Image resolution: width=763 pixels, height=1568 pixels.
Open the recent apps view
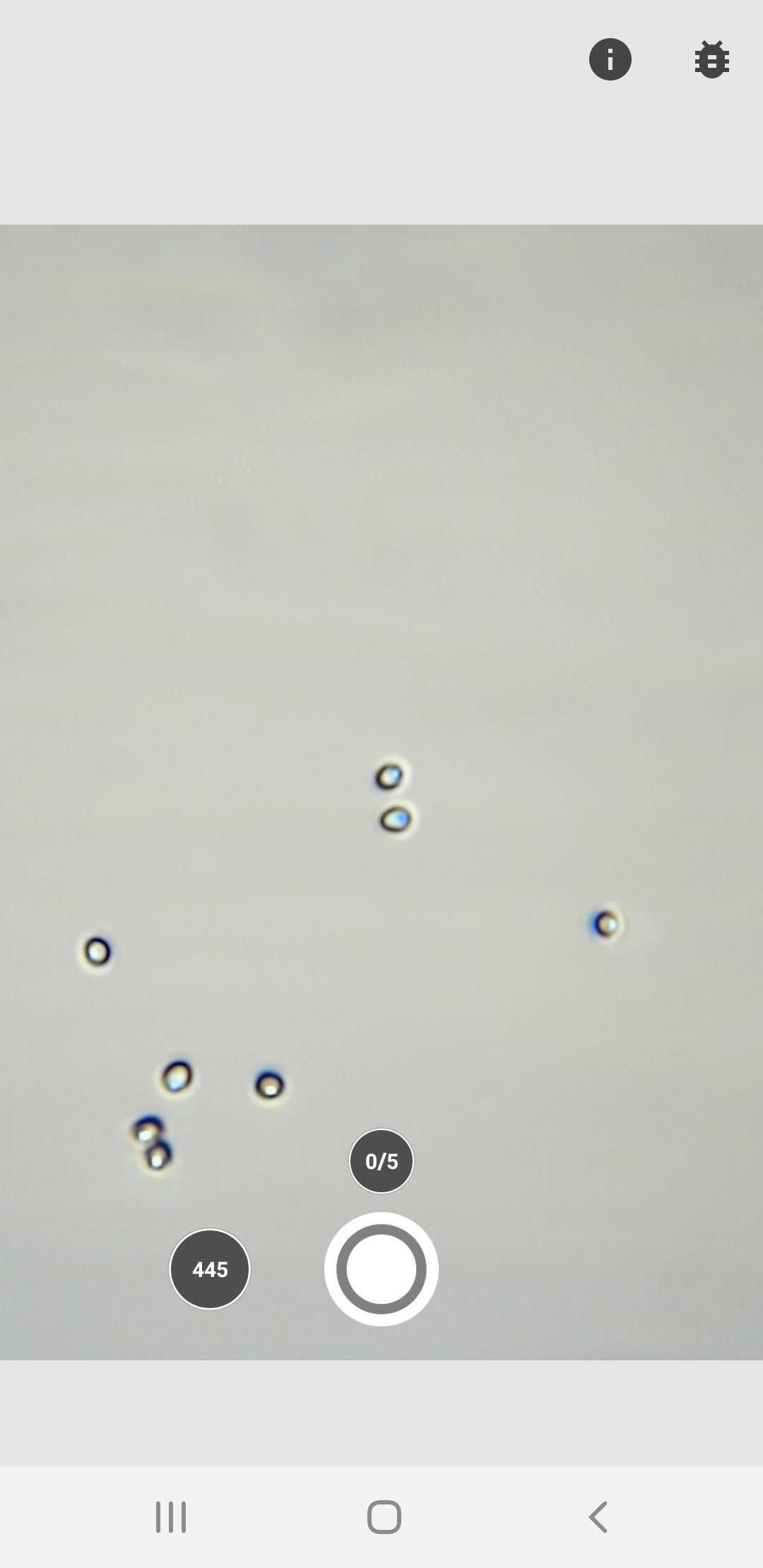coord(171,1516)
